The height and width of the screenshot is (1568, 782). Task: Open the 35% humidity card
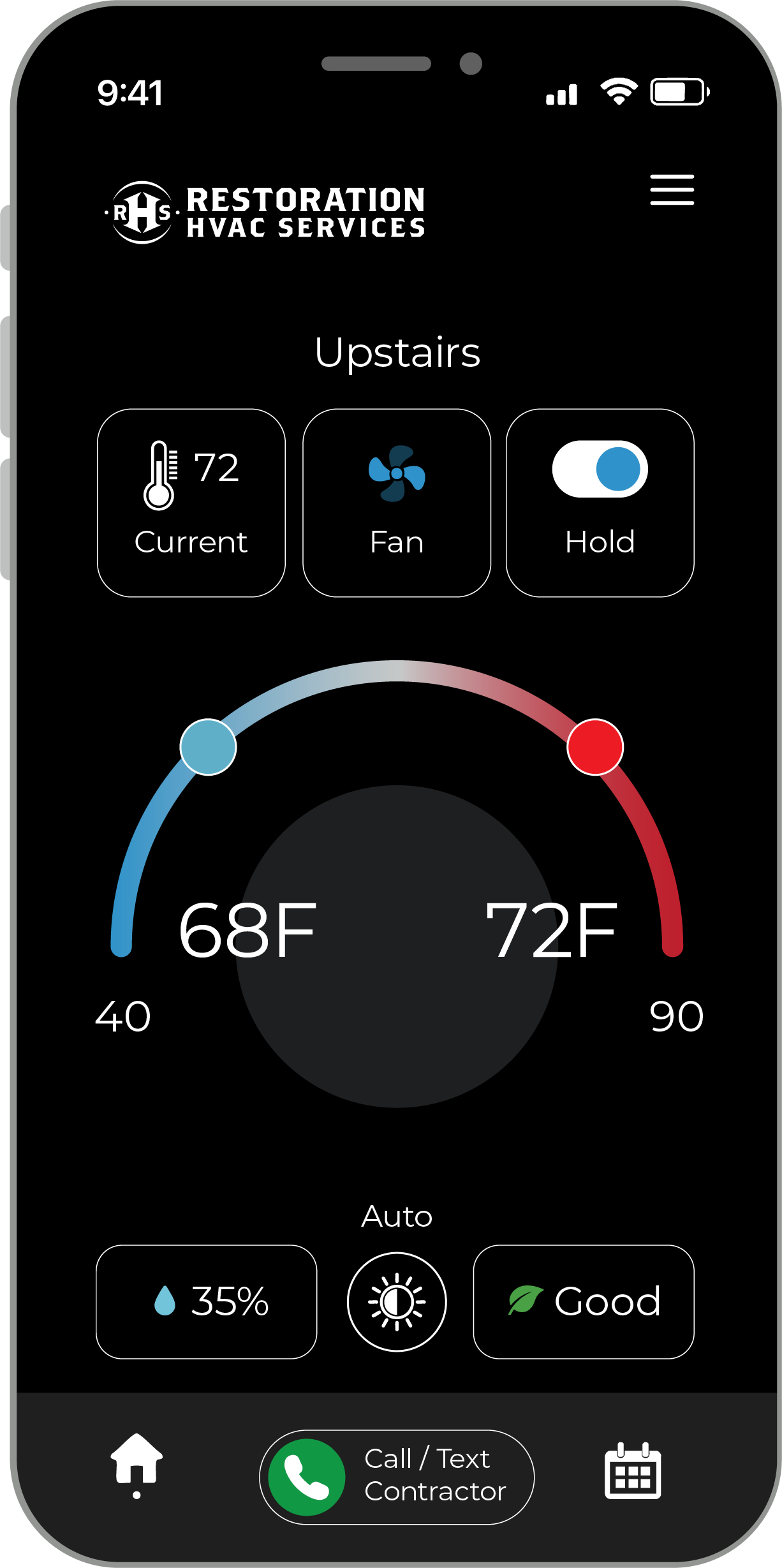[x=206, y=1301]
